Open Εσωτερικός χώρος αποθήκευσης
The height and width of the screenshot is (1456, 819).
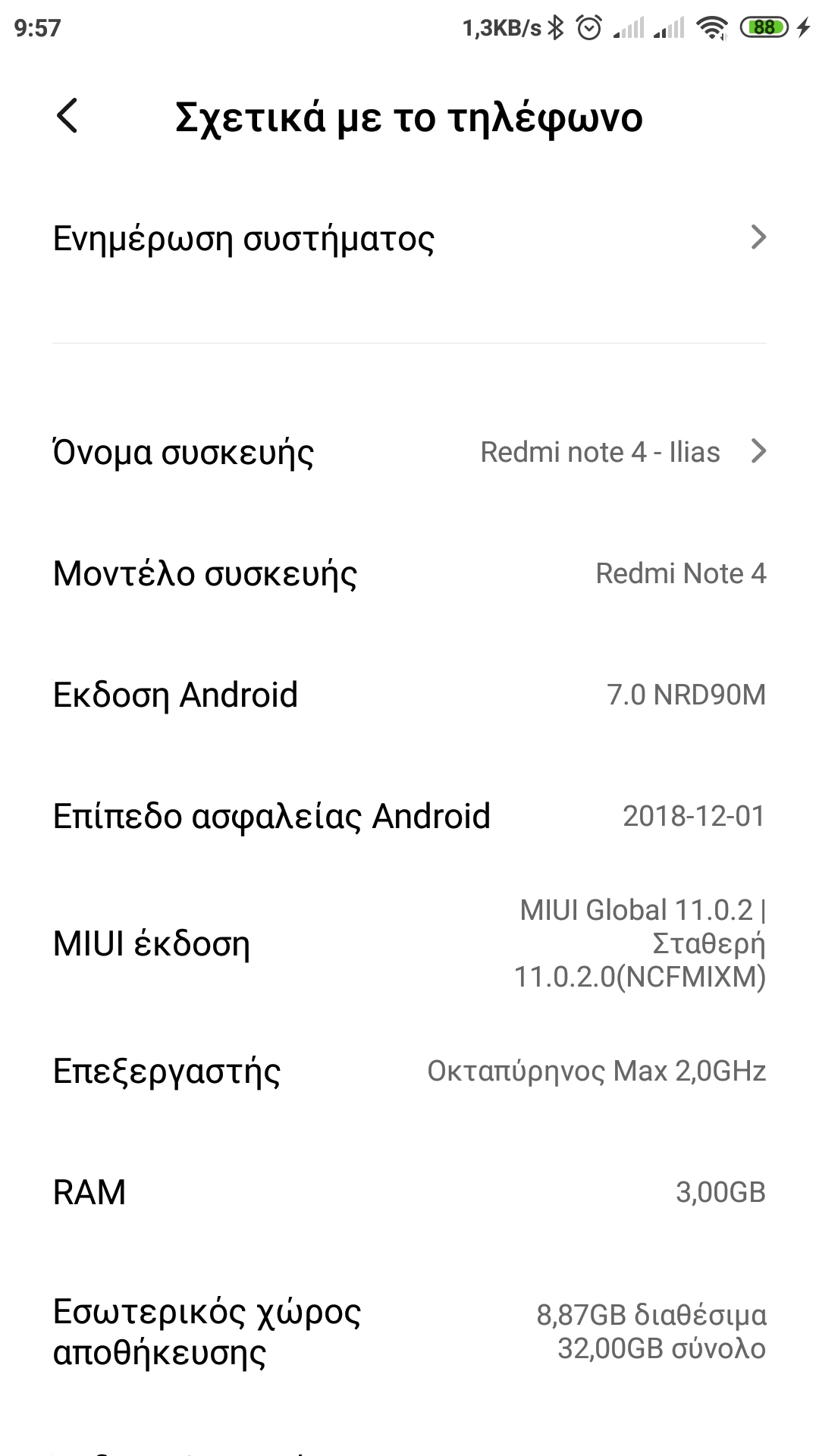click(x=409, y=1332)
